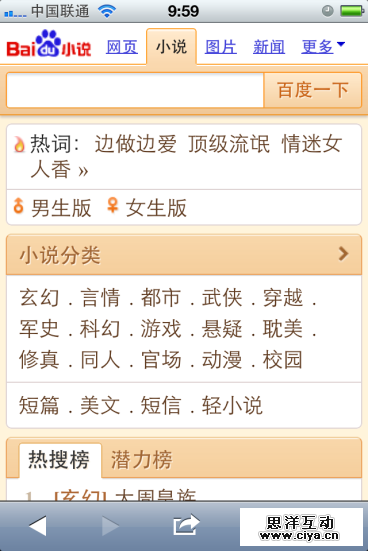
Task: Expand the 小说分类 header arrow
Action: [343, 254]
